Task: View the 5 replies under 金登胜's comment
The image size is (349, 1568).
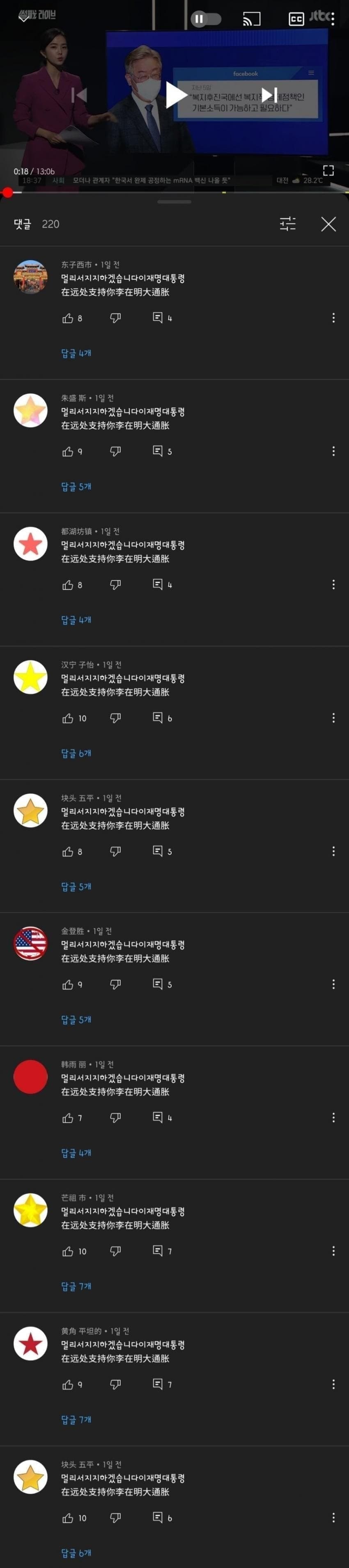Action: coord(76,1020)
